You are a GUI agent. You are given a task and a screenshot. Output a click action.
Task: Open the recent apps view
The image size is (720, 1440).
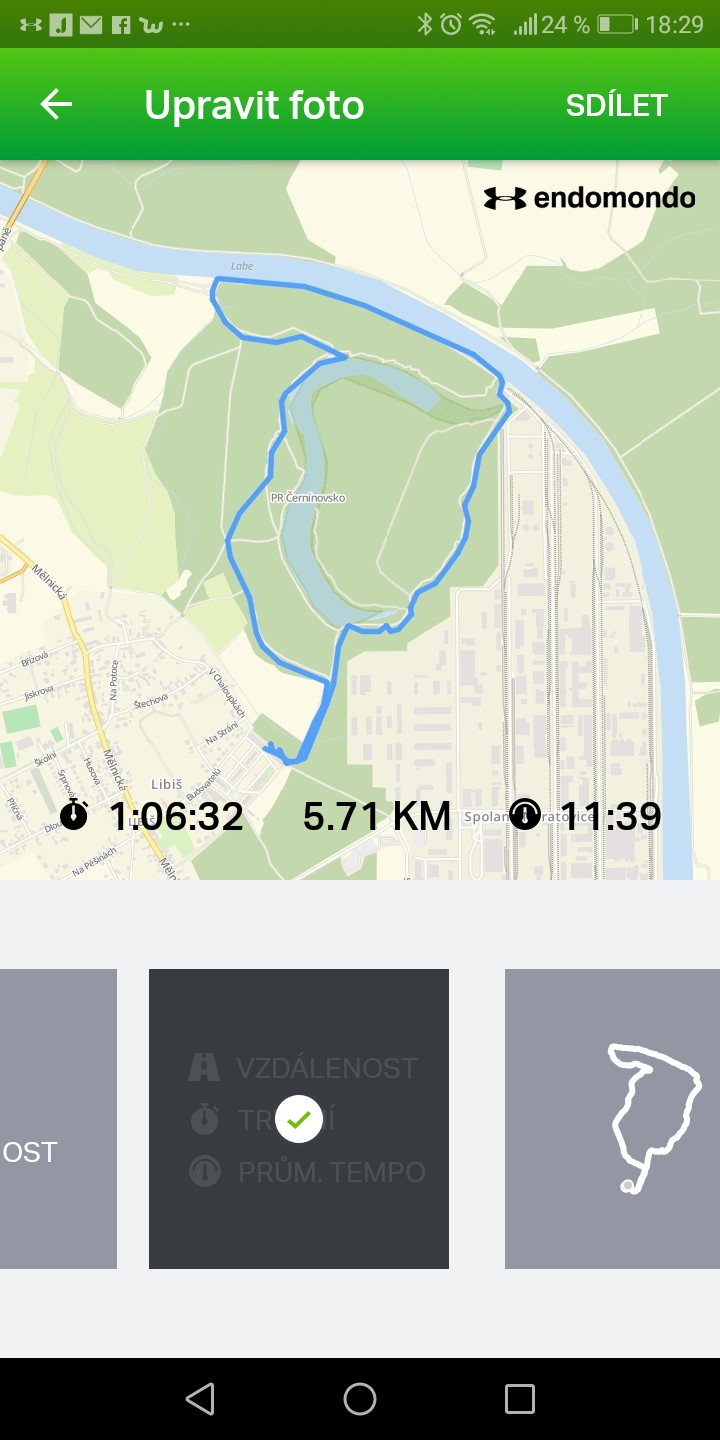520,1398
